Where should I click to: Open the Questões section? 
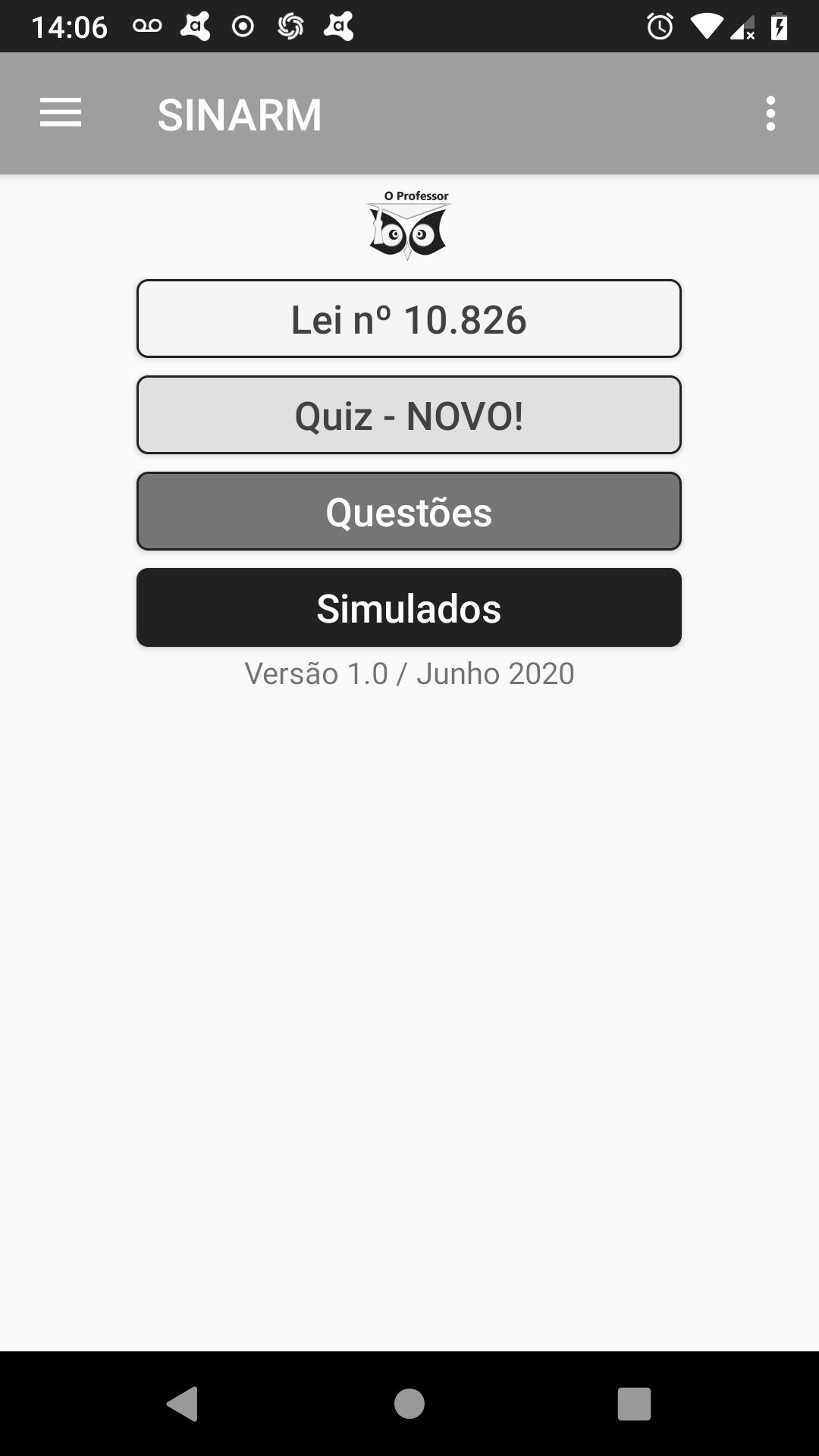click(409, 511)
